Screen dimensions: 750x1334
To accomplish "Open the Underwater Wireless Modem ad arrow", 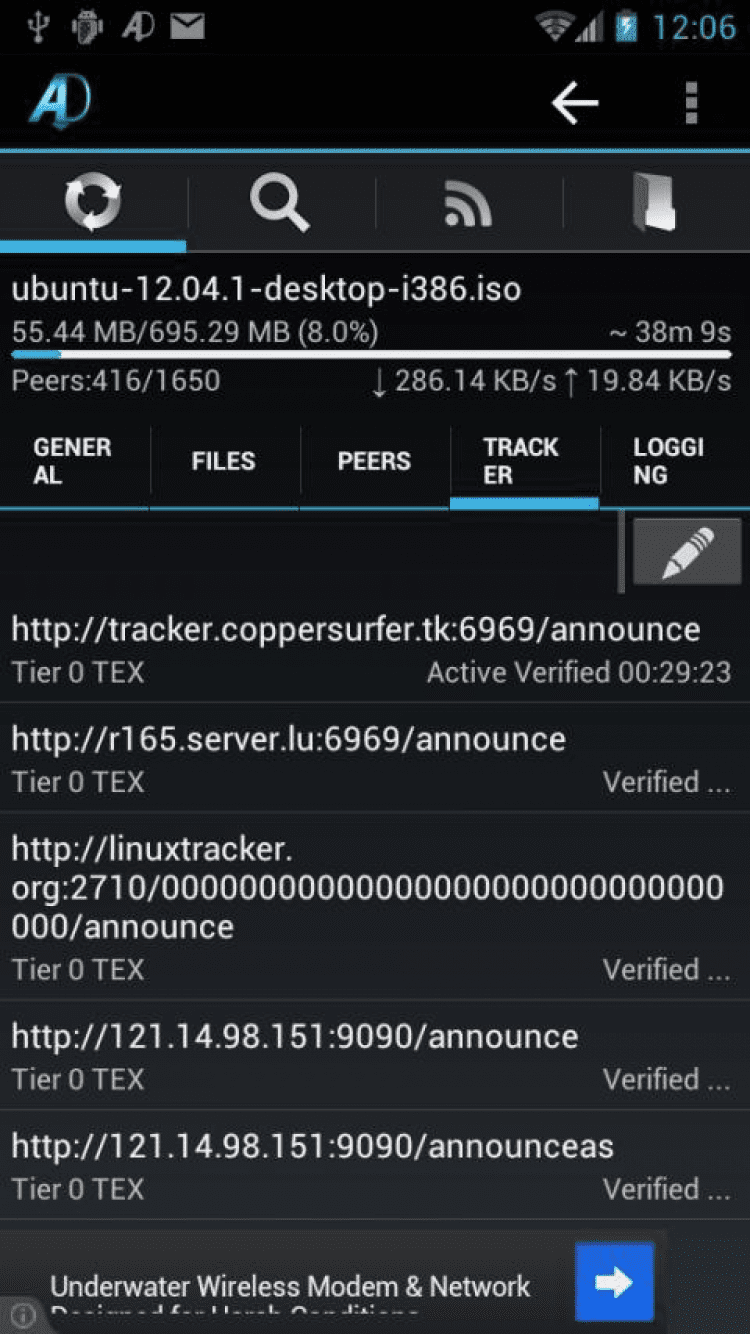I will [x=614, y=1281].
